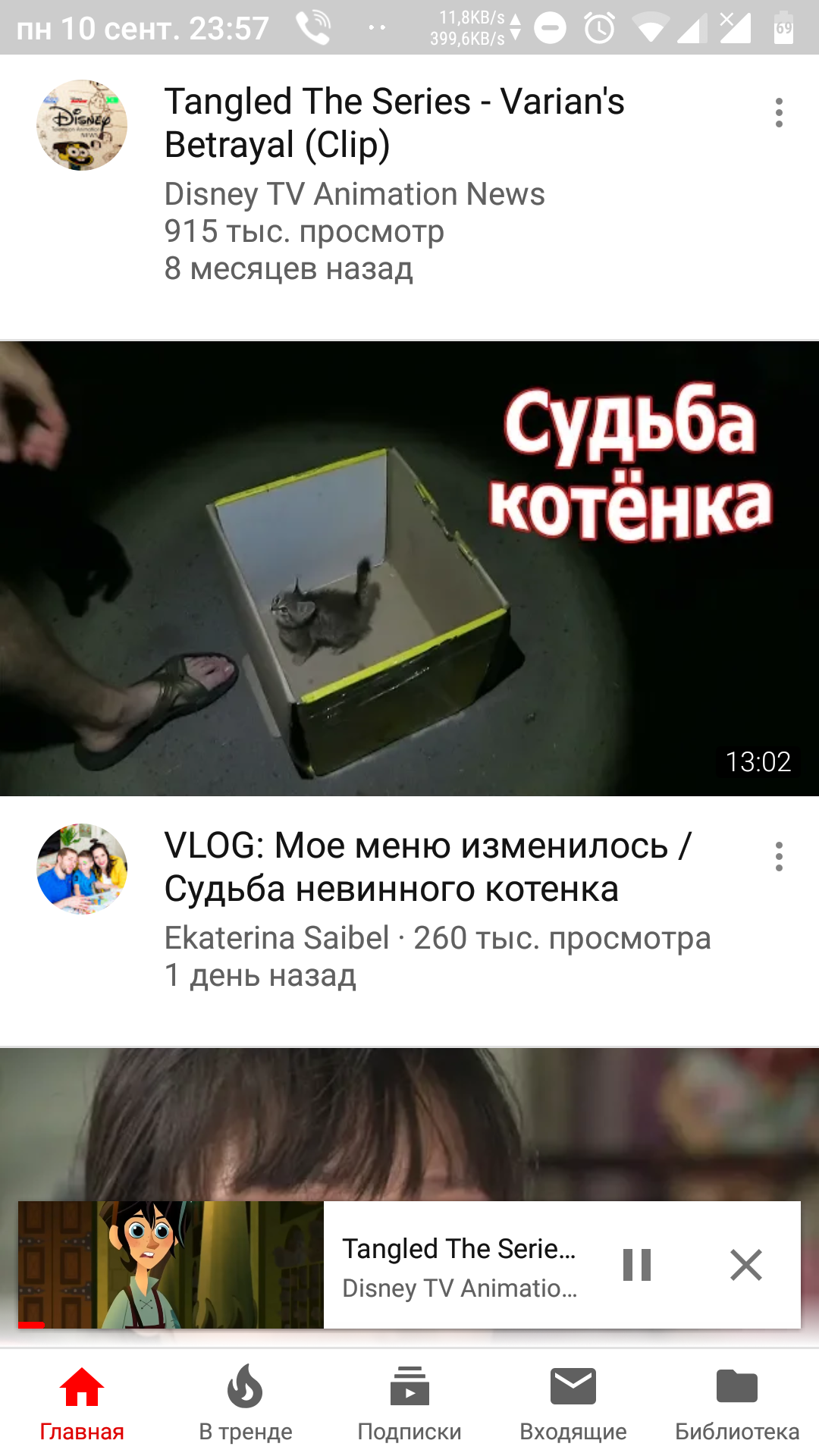Viewport: 819px width, 1456px height.
Task: Switch to the В тренде tab
Action: point(246,1403)
